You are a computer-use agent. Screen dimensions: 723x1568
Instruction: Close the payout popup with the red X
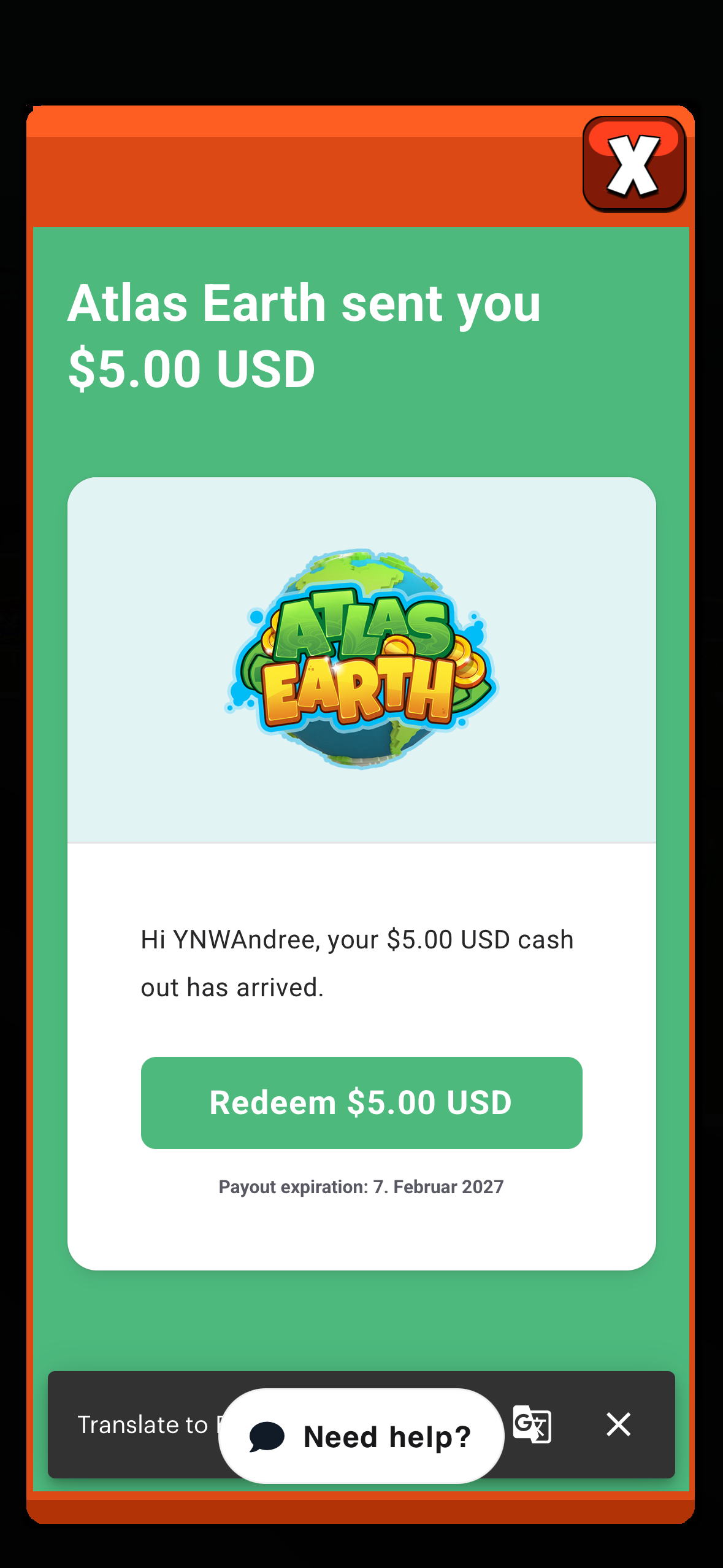[x=633, y=164]
